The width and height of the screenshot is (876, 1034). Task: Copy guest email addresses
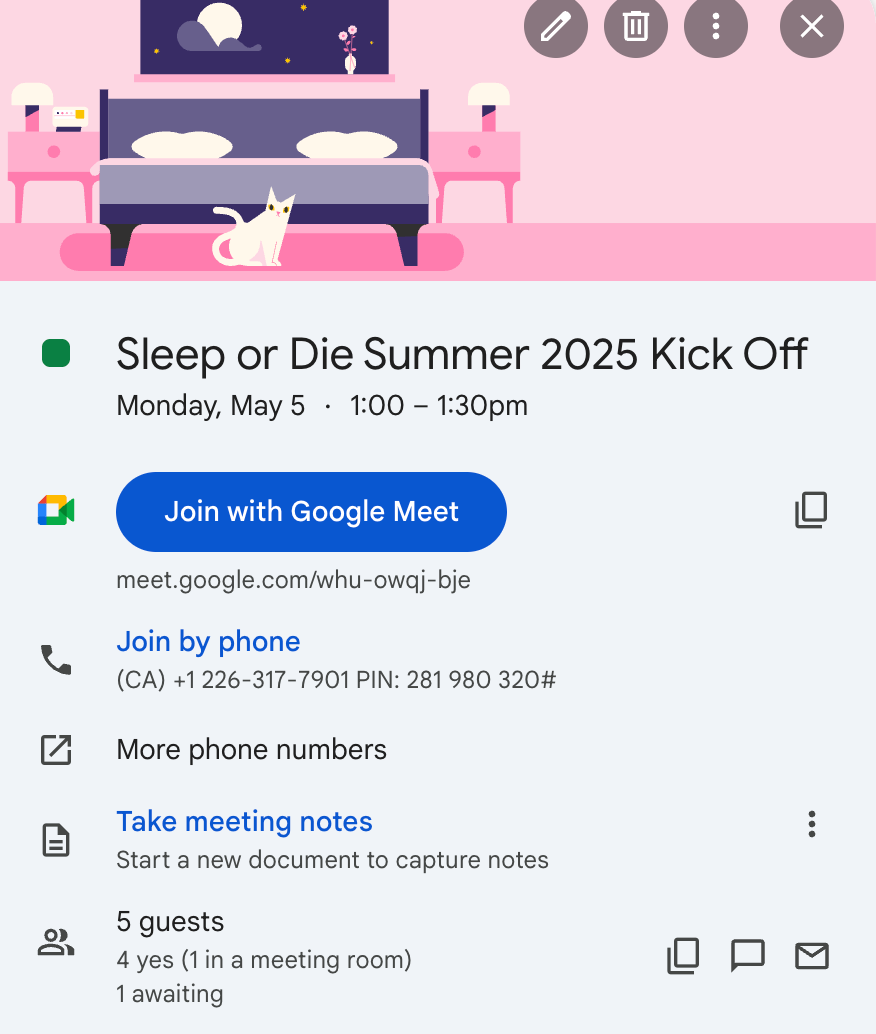pyautogui.click(x=683, y=956)
